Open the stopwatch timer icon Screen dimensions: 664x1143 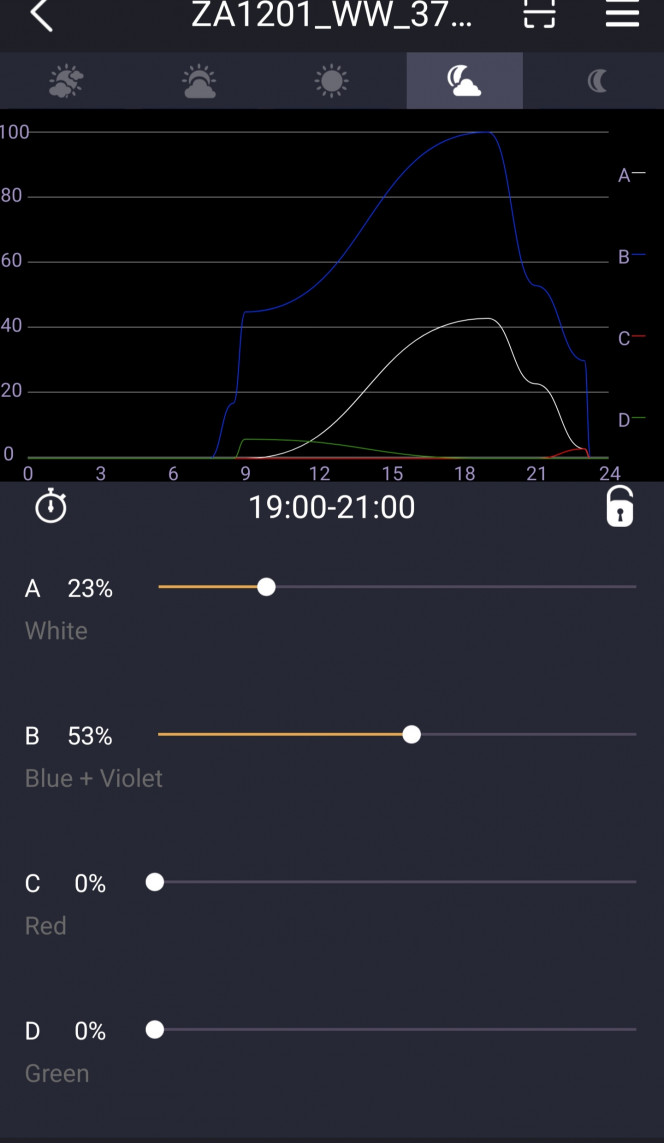click(51, 506)
